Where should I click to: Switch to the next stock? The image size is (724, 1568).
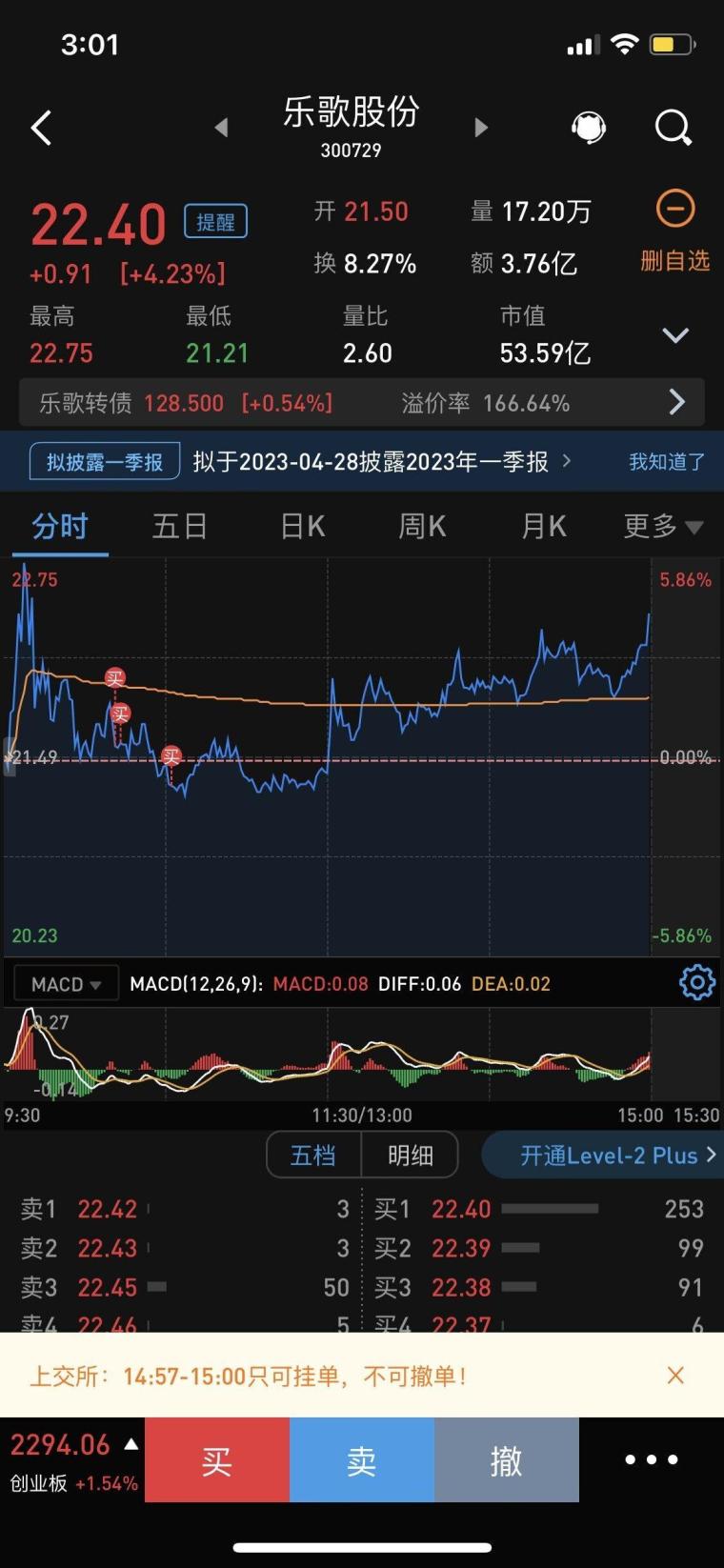(481, 128)
